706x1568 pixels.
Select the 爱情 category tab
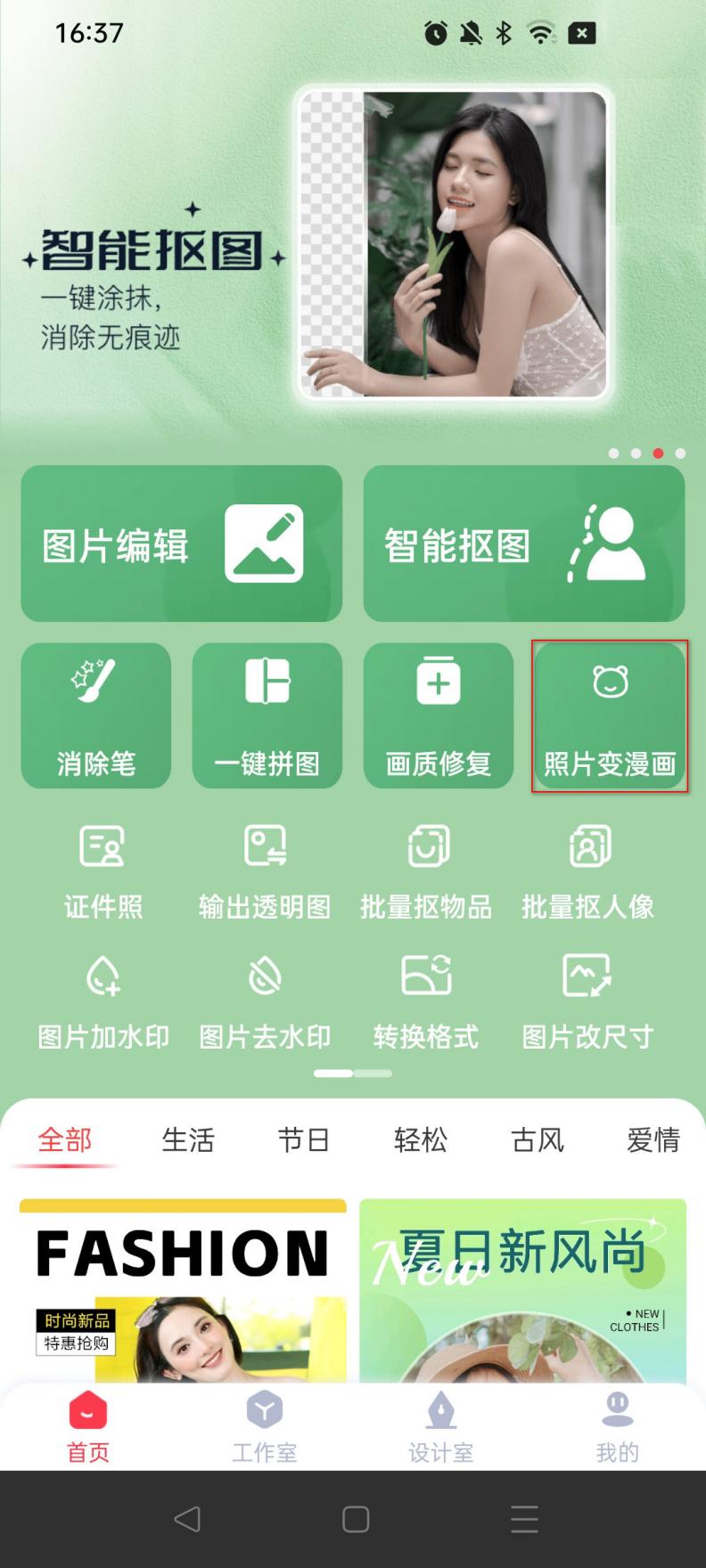(653, 1140)
